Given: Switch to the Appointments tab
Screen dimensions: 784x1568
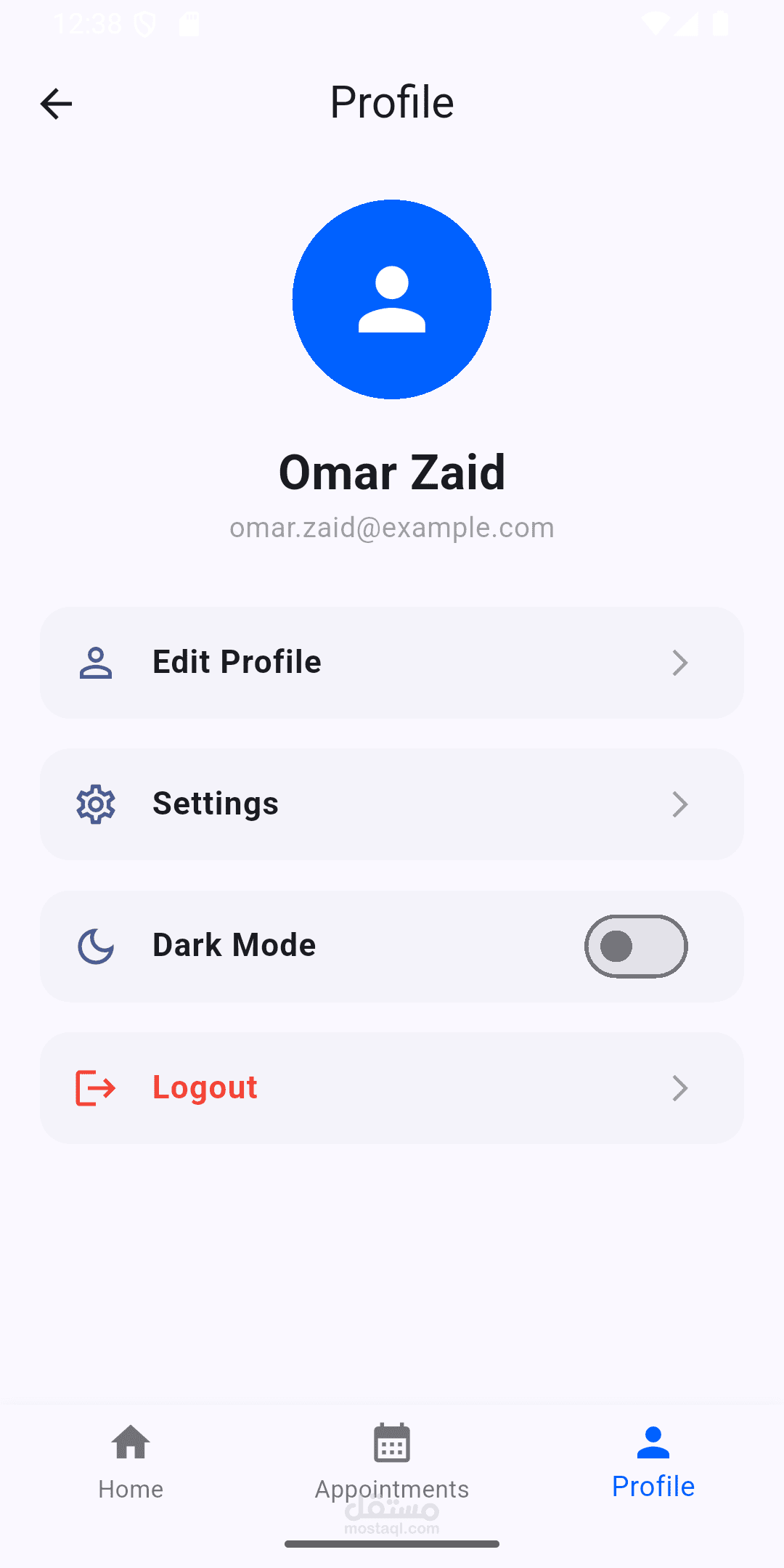Looking at the screenshot, I should 392,1461.
